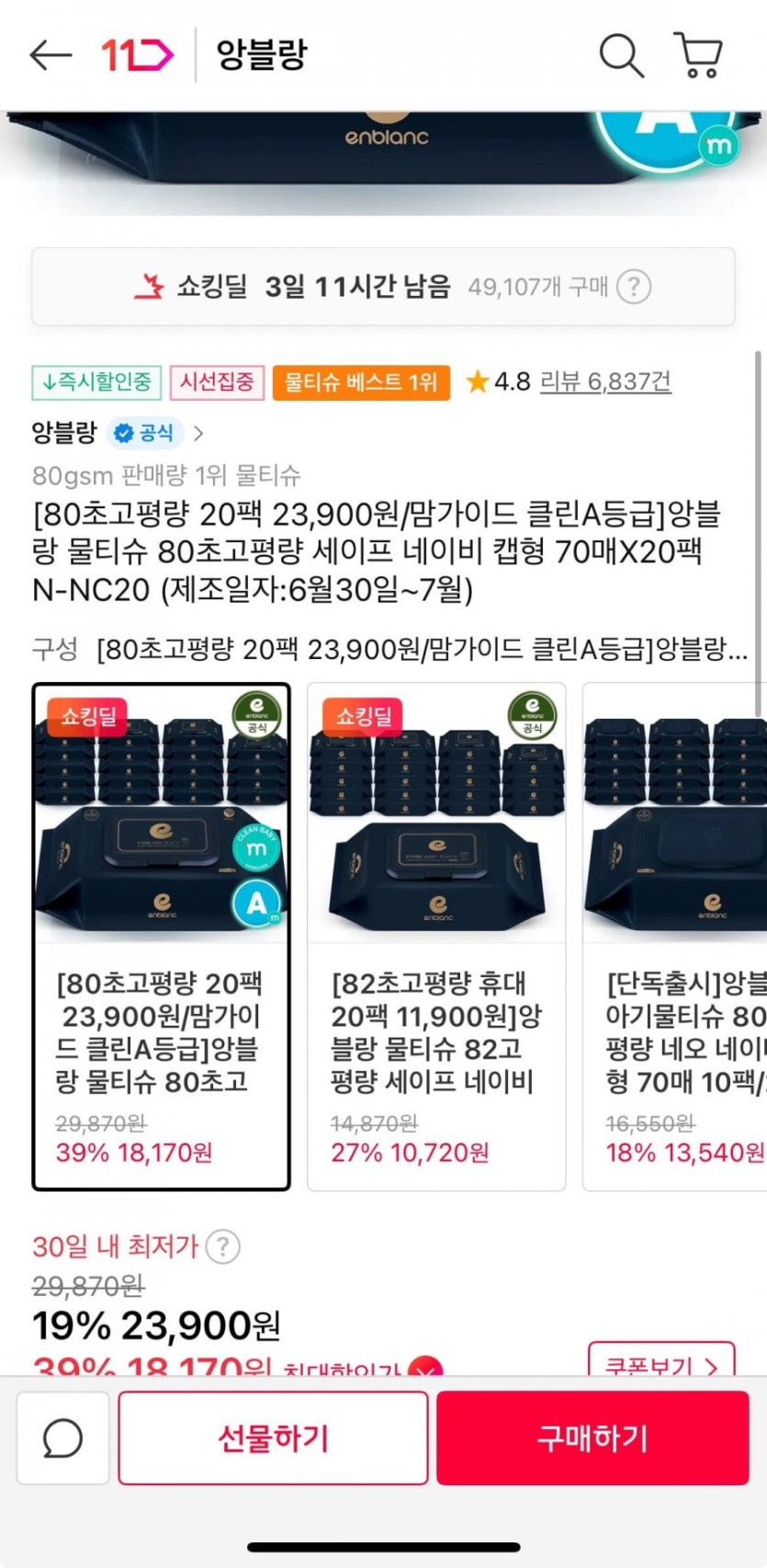Tap the 30일 내 최저가 help icon
Viewport: 767px width, 1568px height.
pos(222,1246)
